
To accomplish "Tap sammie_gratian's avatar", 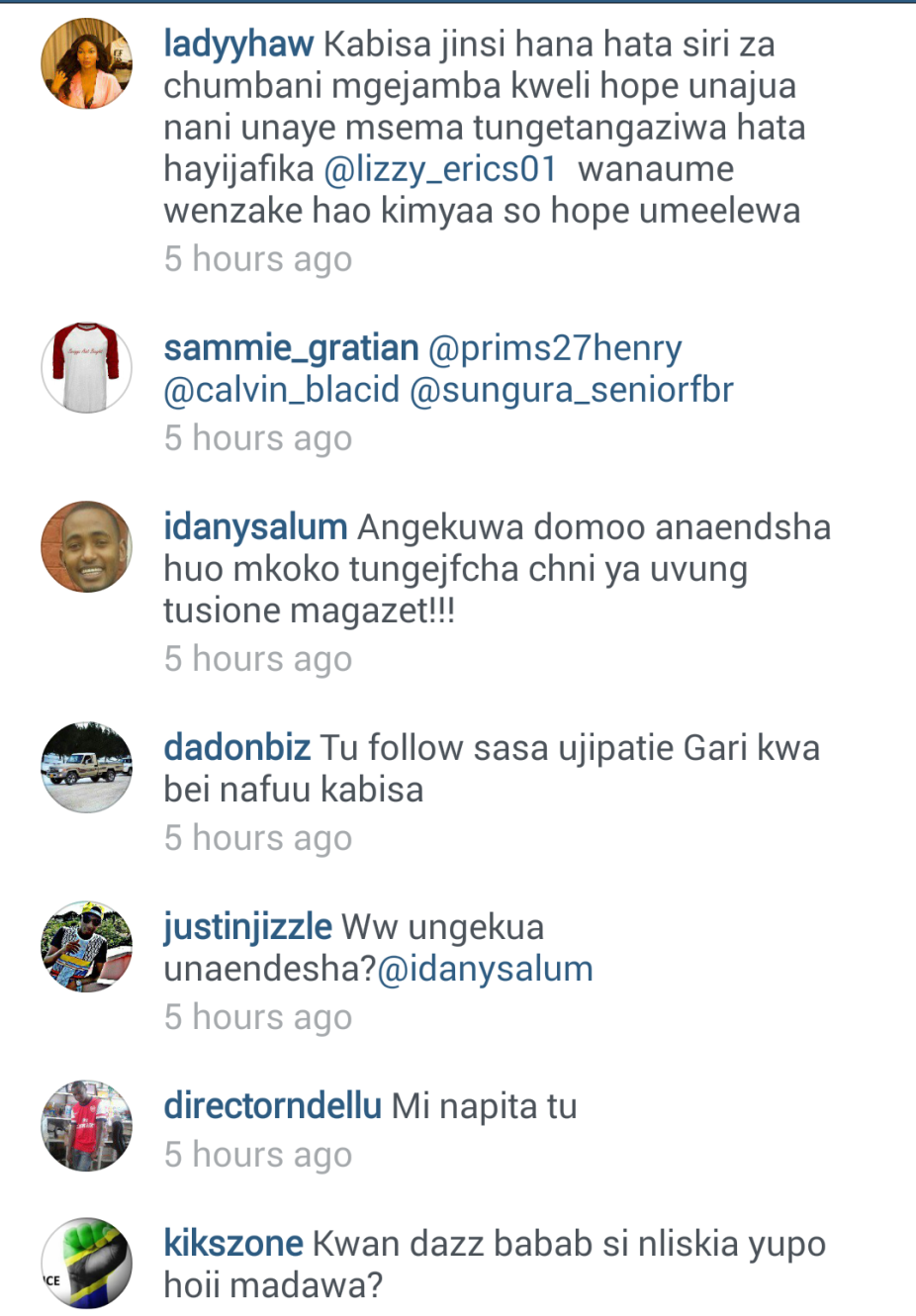I will coord(86,367).
